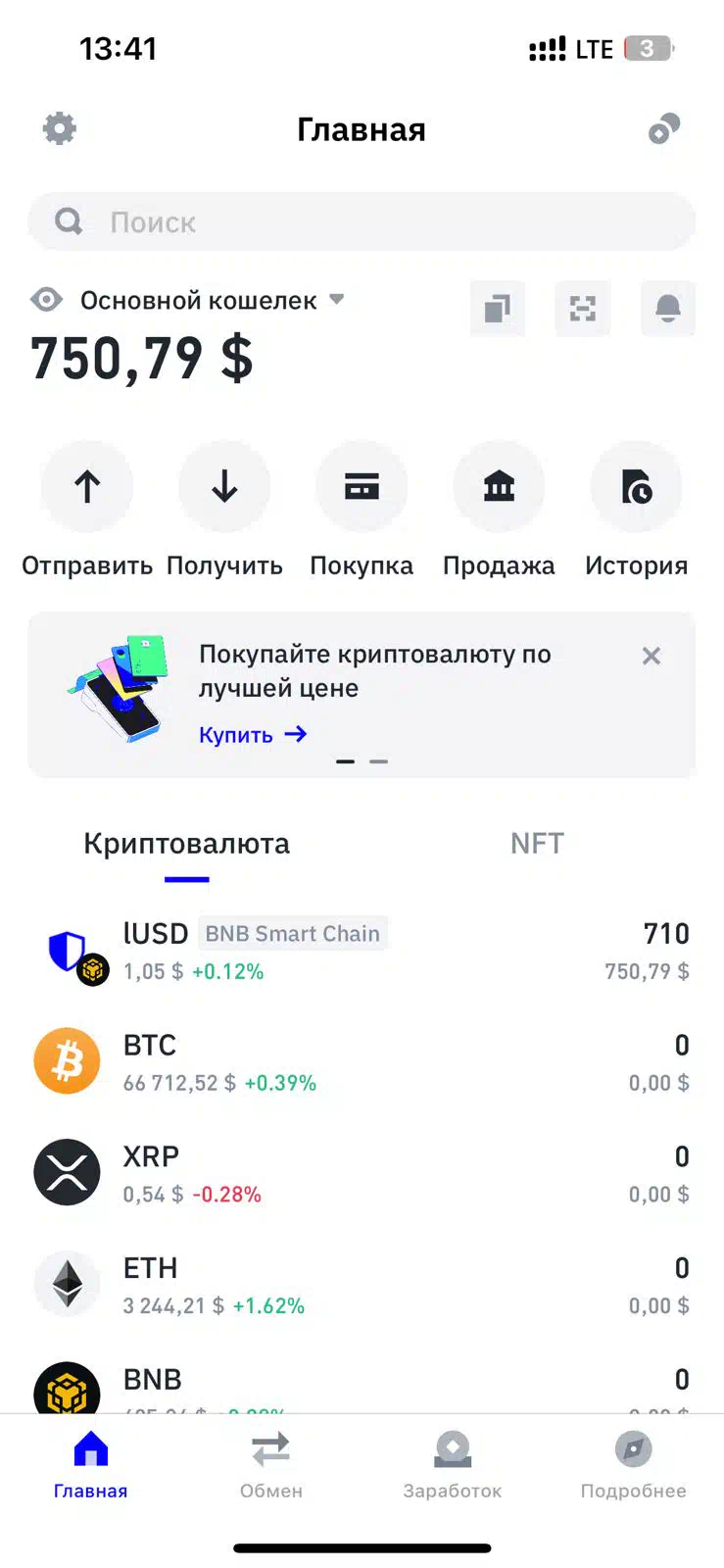The height and width of the screenshot is (1568, 724).
Task: Tap the Поиск search field
Action: [x=362, y=221]
